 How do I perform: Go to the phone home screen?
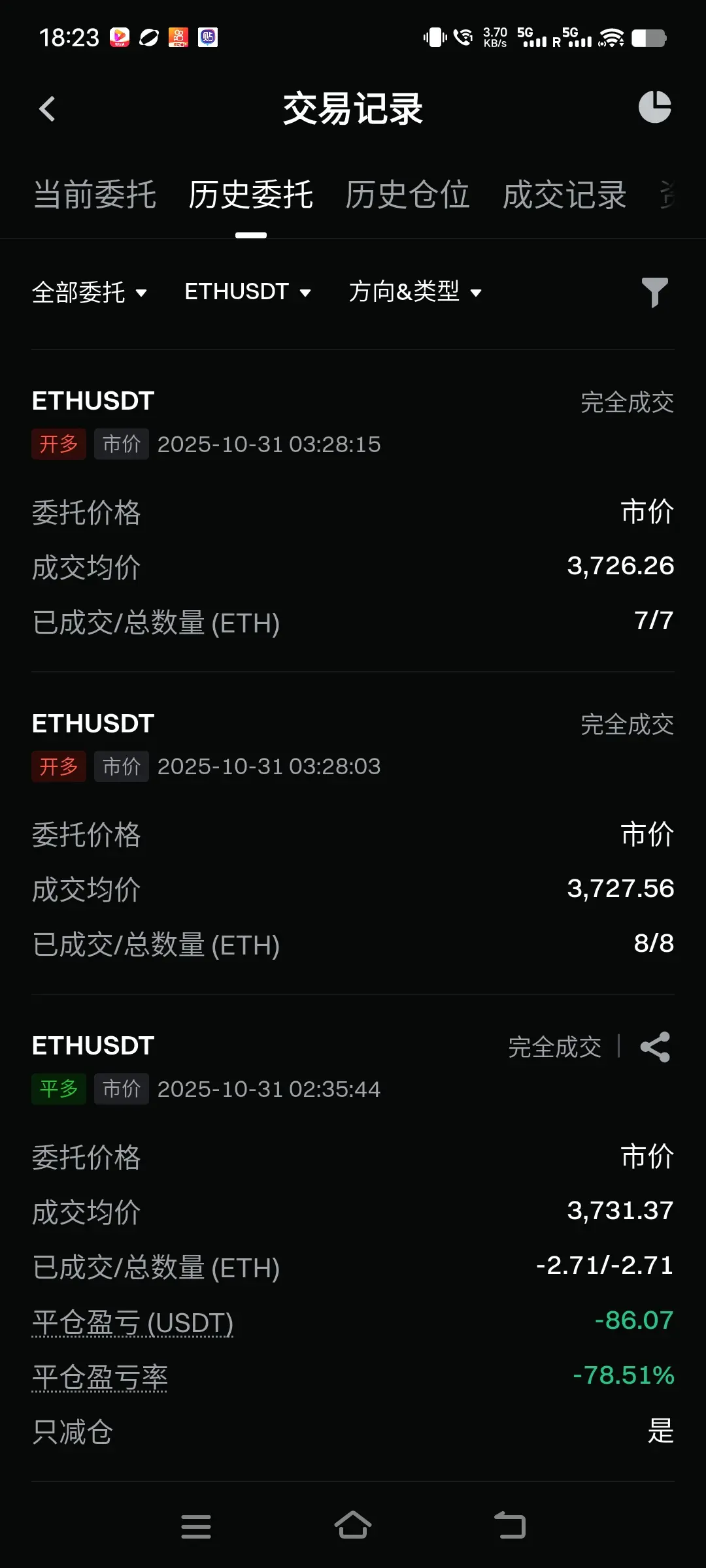pyautogui.click(x=353, y=1526)
